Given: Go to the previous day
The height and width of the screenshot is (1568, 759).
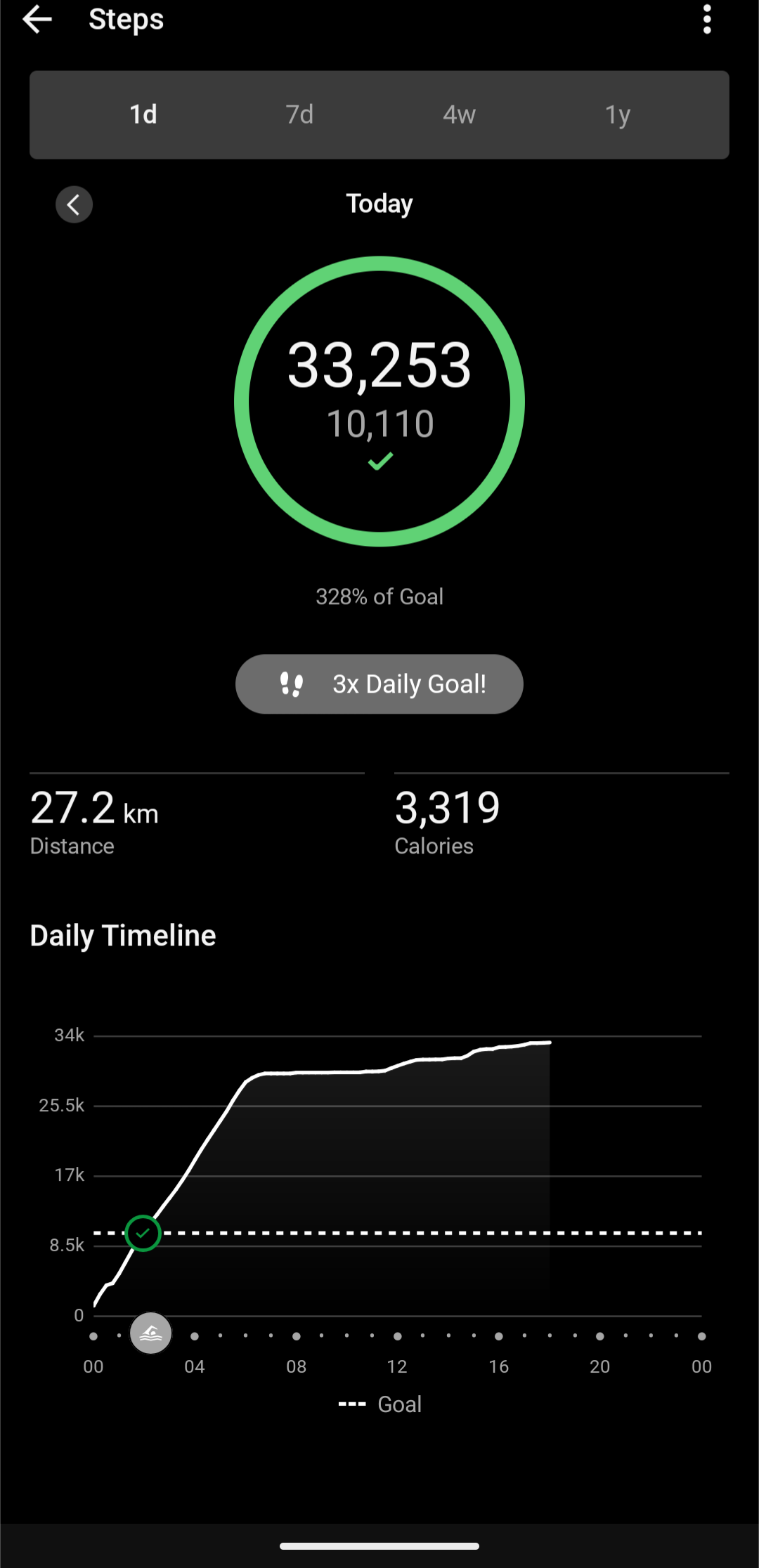Looking at the screenshot, I should pos(74,204).
